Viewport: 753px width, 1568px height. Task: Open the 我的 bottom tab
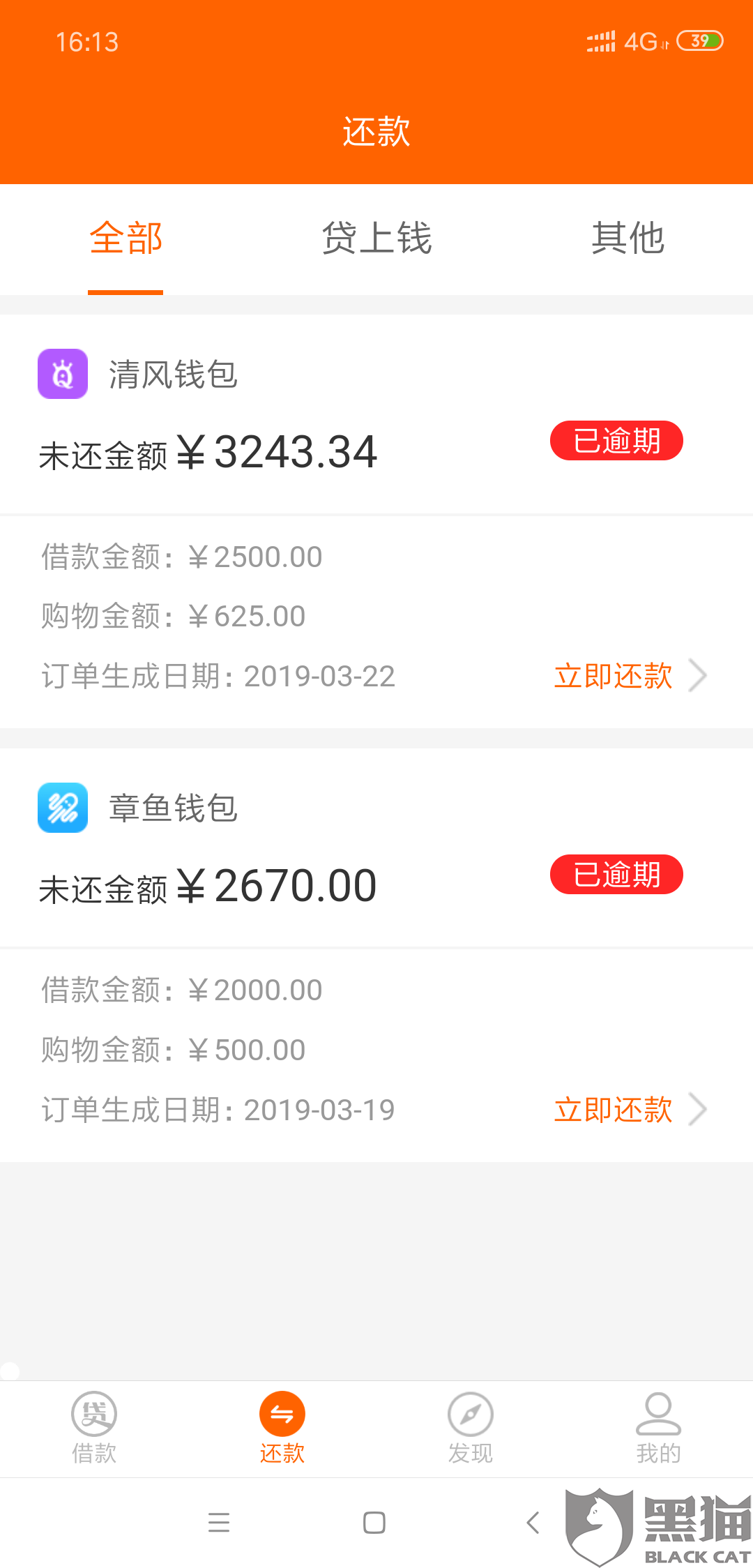pyautogui.click(x=658, y=1428)
